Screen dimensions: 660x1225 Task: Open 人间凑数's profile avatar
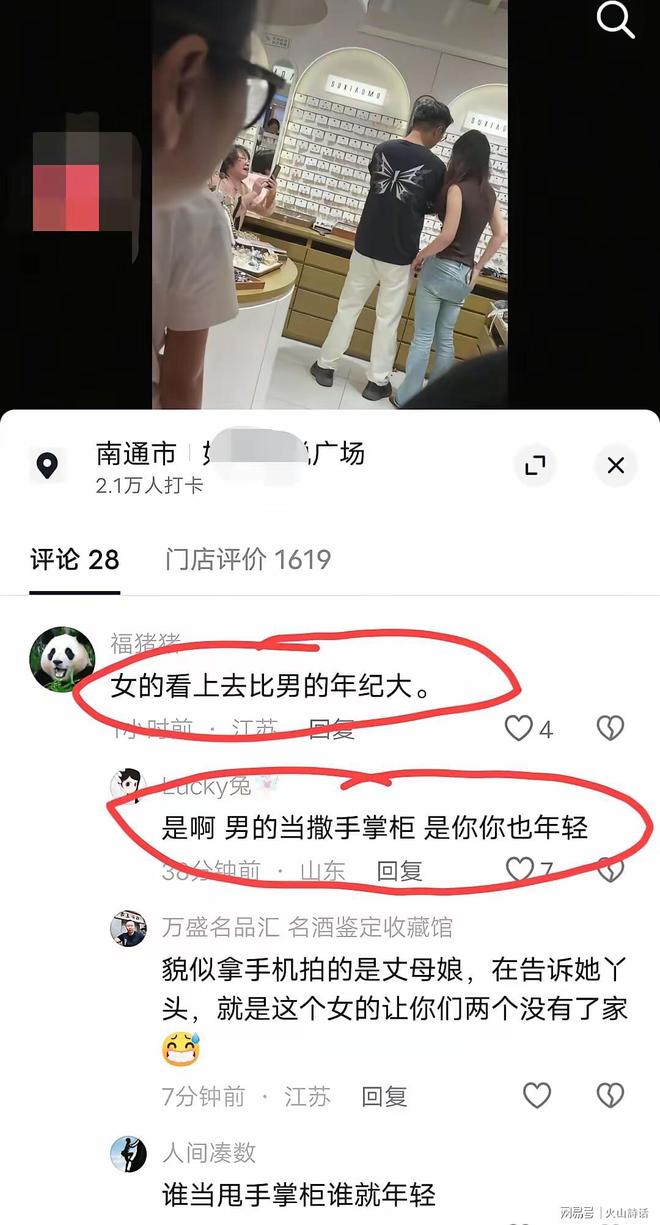click(128, 1155)
